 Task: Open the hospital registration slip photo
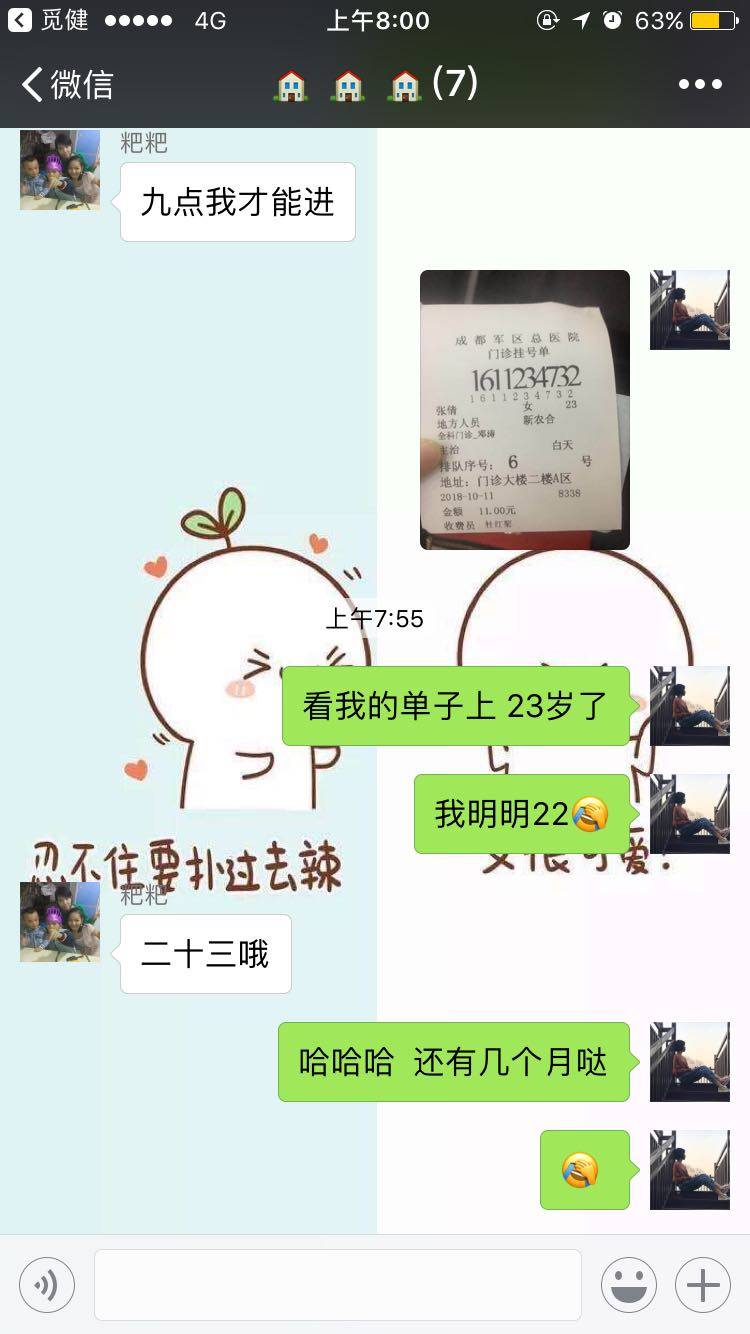tap(525, 410)
